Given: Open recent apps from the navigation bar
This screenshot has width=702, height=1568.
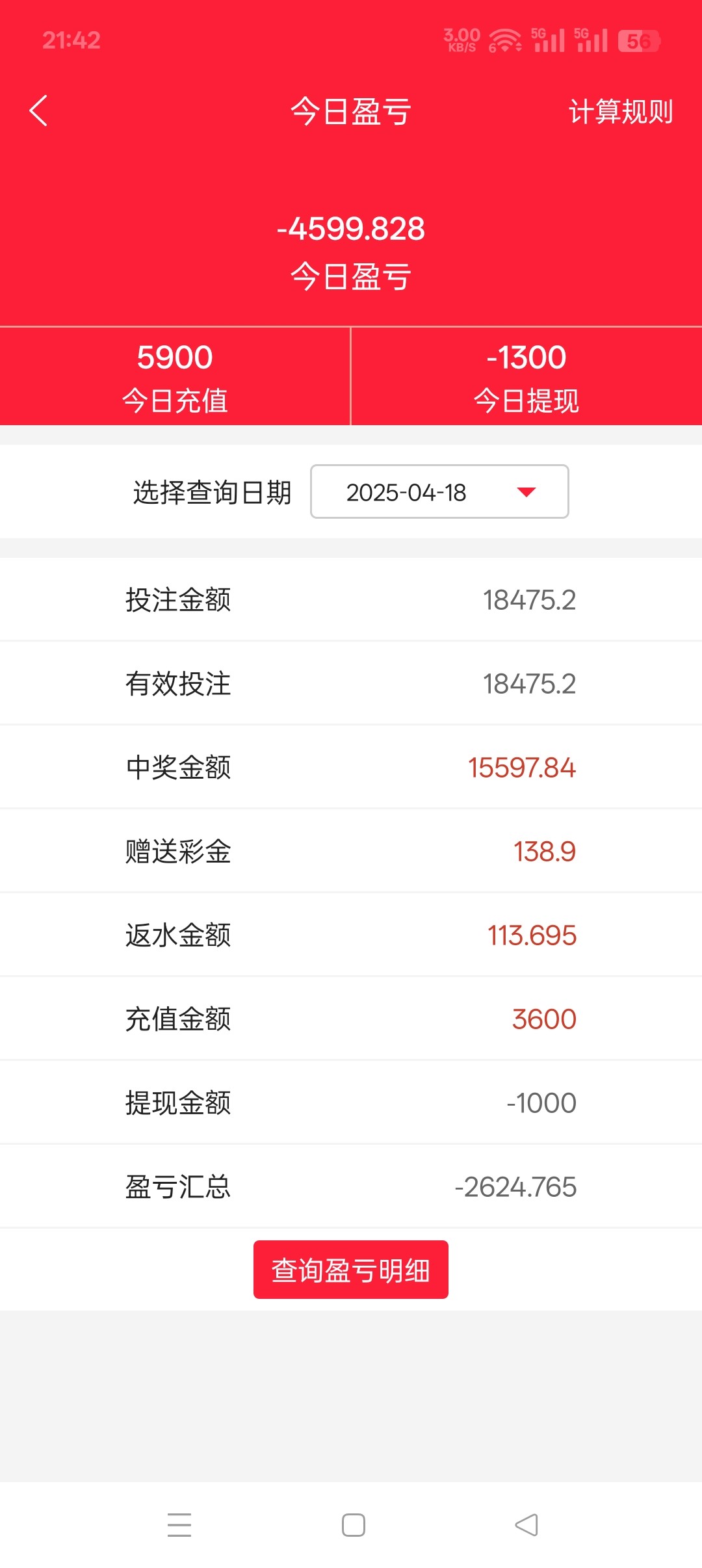Looking at the screenshot, I should [179, 1524].
